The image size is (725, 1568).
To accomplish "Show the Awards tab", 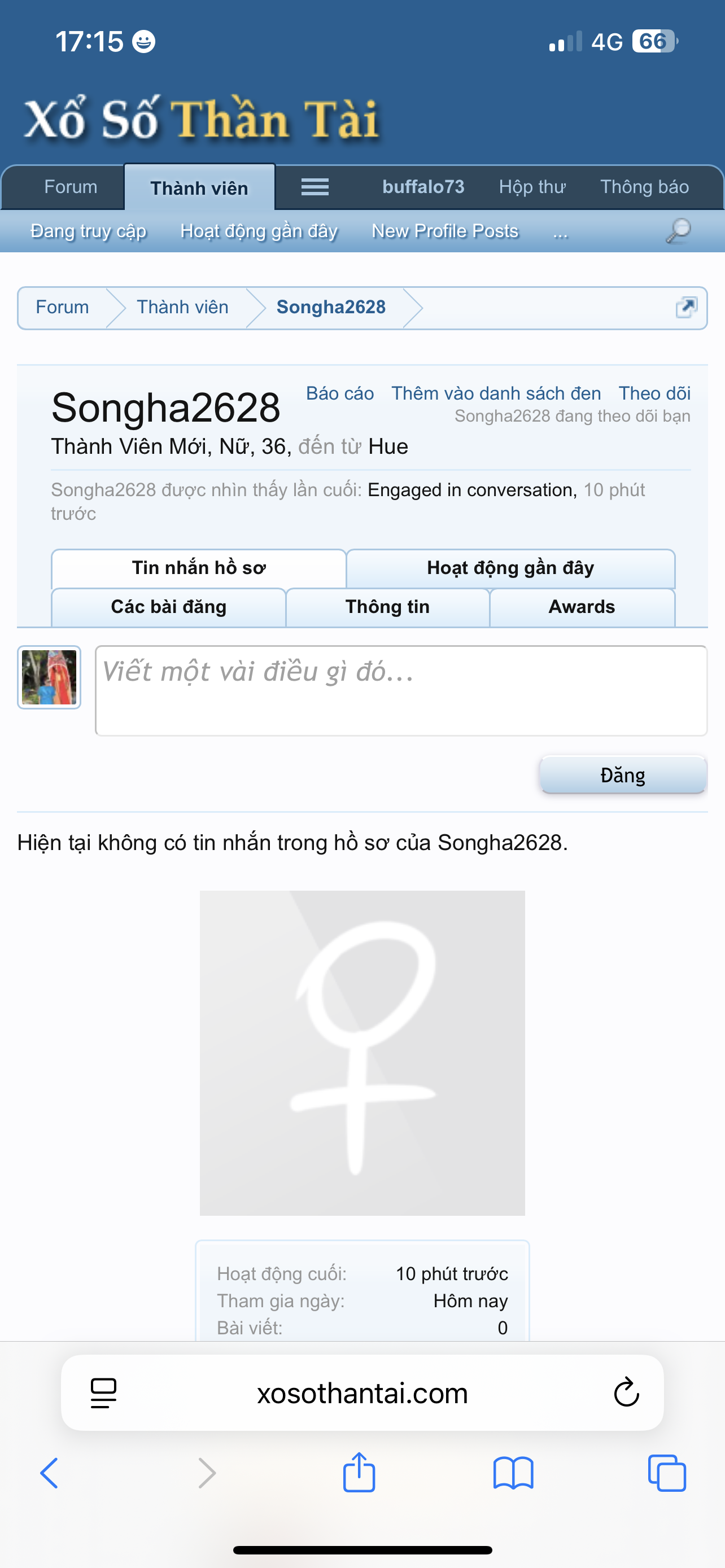I will [582, 607].
